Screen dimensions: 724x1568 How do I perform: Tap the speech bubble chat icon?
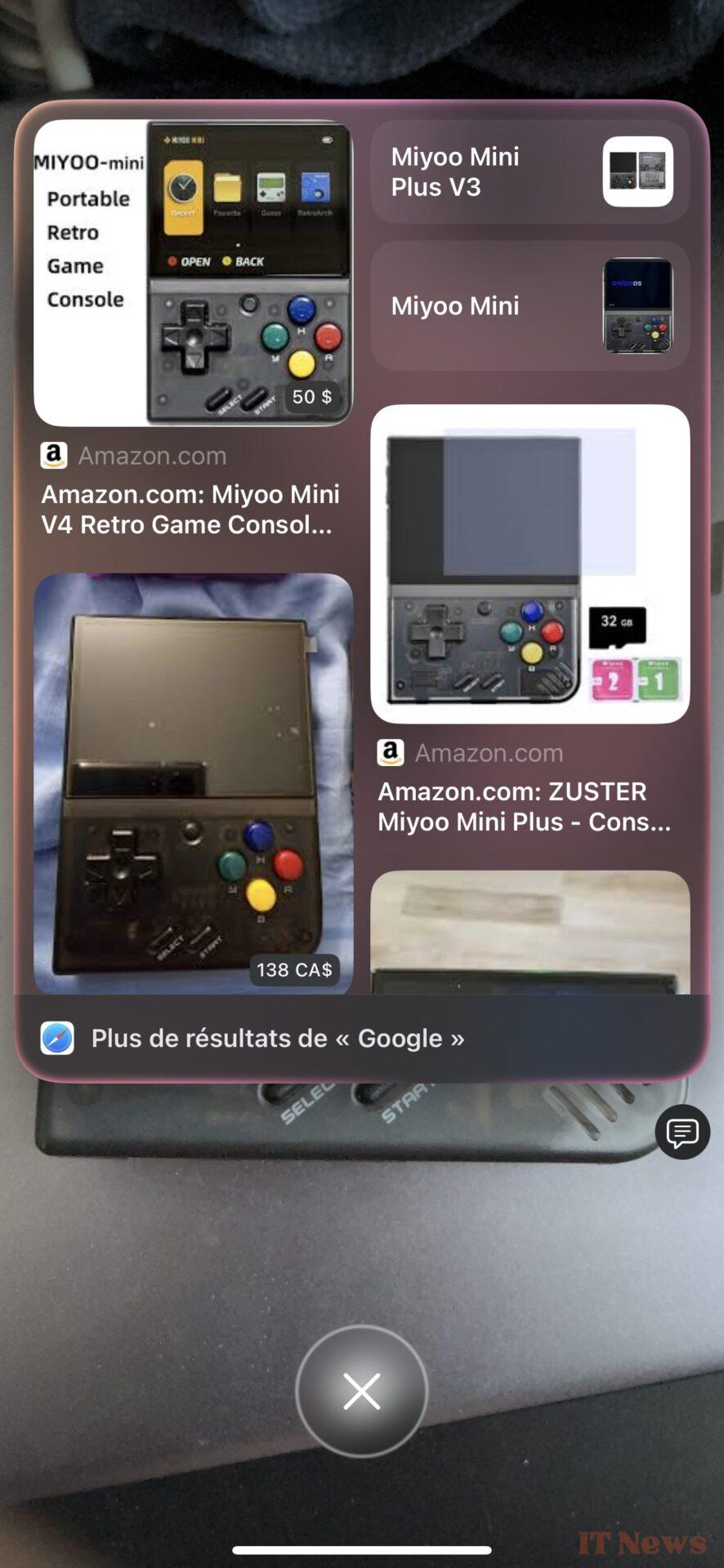coord(682,1132)
